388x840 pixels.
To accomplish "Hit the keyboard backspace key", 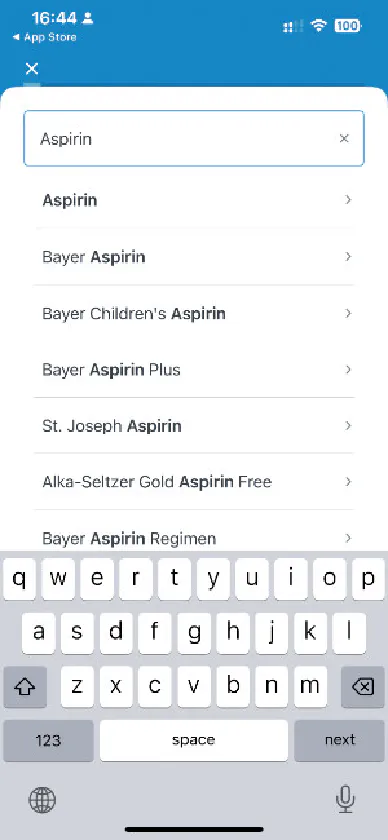I will pos(363,687).
